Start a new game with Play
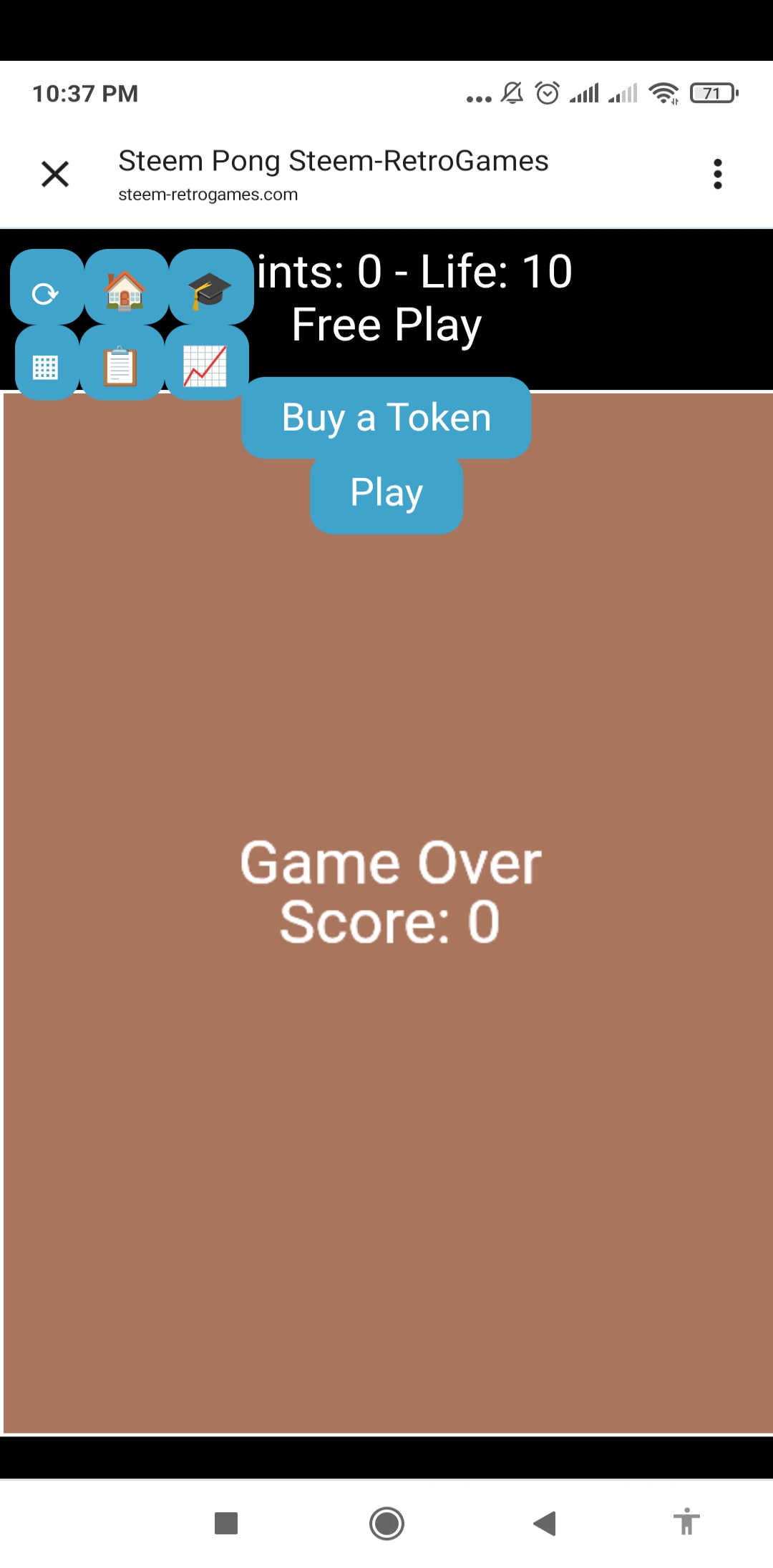 pos(386,495)
